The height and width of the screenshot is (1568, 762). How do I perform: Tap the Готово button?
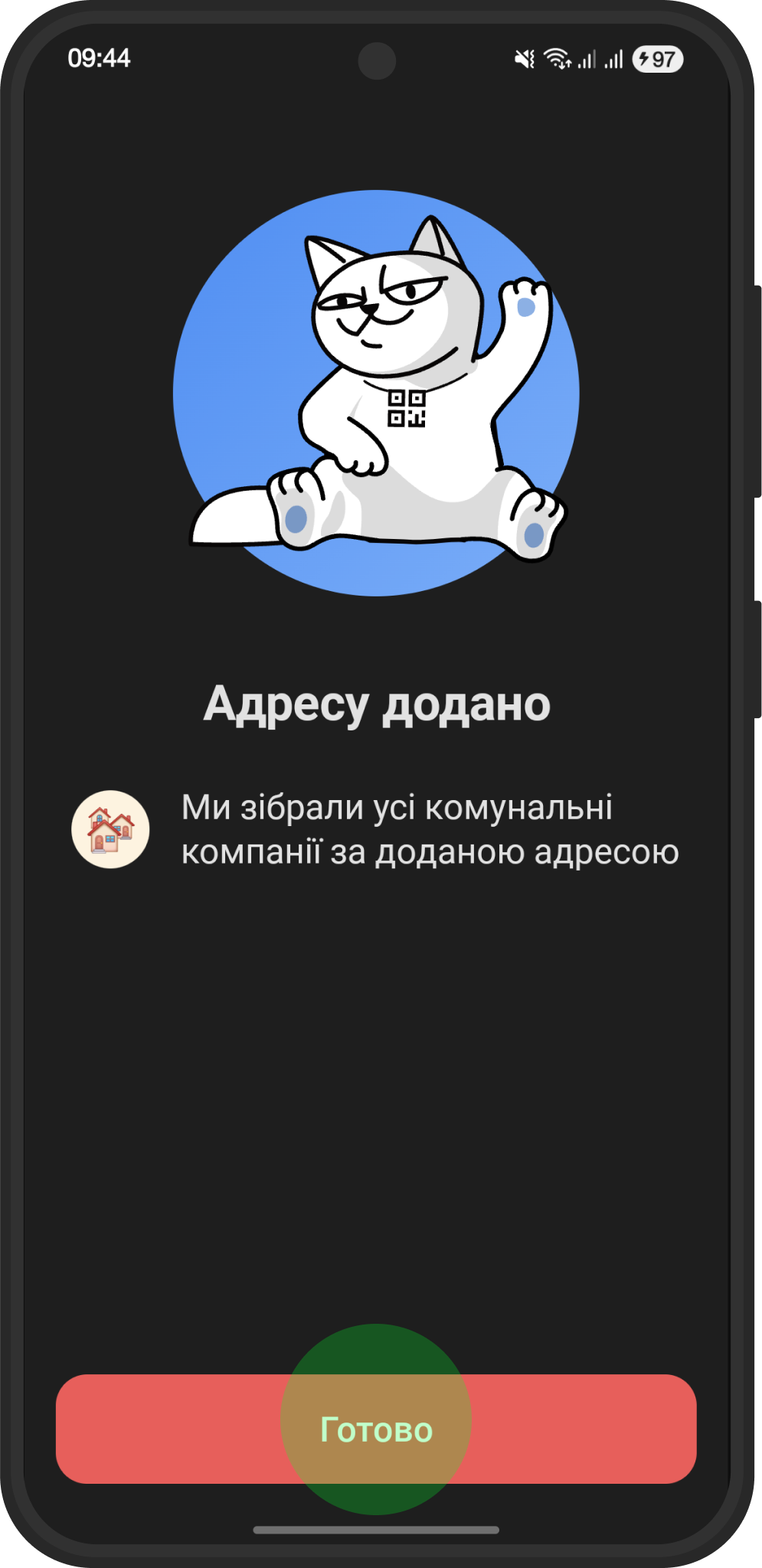[375, 1429]
